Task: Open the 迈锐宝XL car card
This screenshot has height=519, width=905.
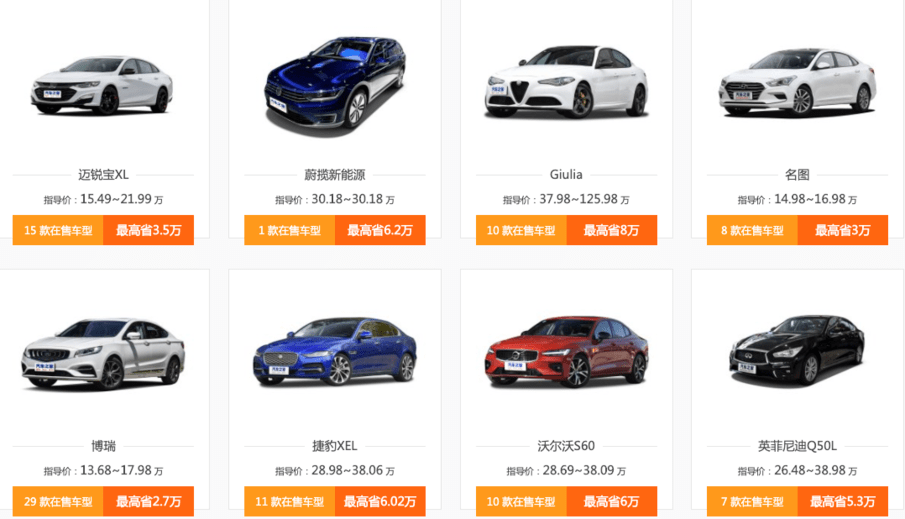Action: 103,90
